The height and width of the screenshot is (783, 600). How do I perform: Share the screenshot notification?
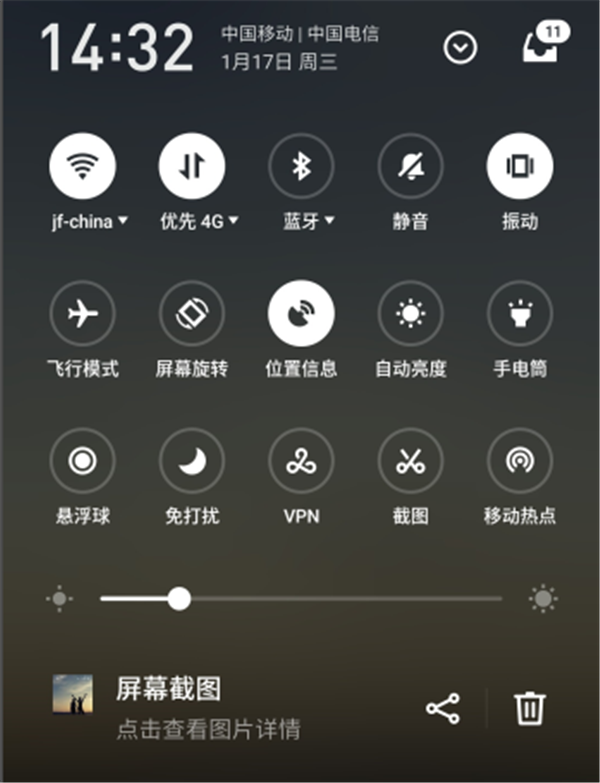(443, 709)
